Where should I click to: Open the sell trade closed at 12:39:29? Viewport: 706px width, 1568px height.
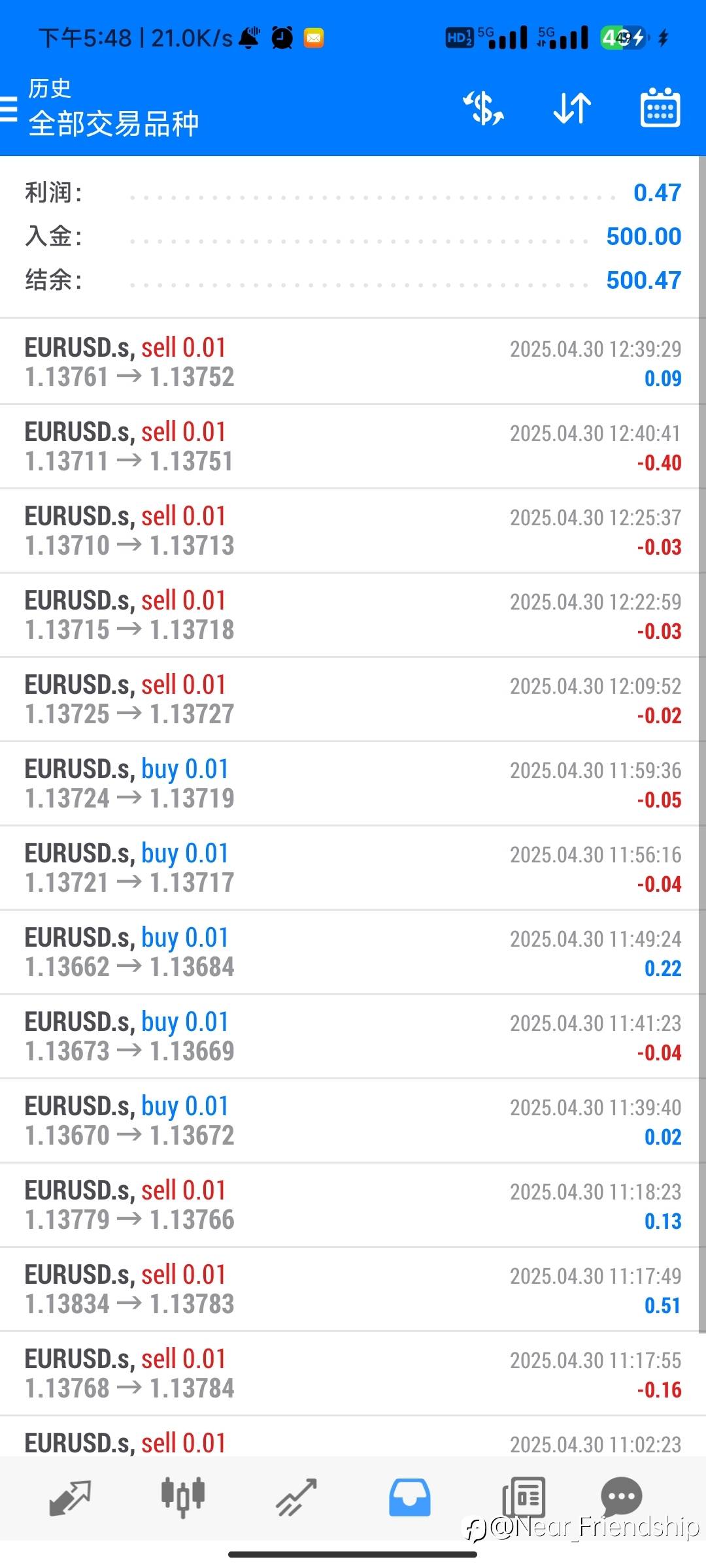pos(353,362)
